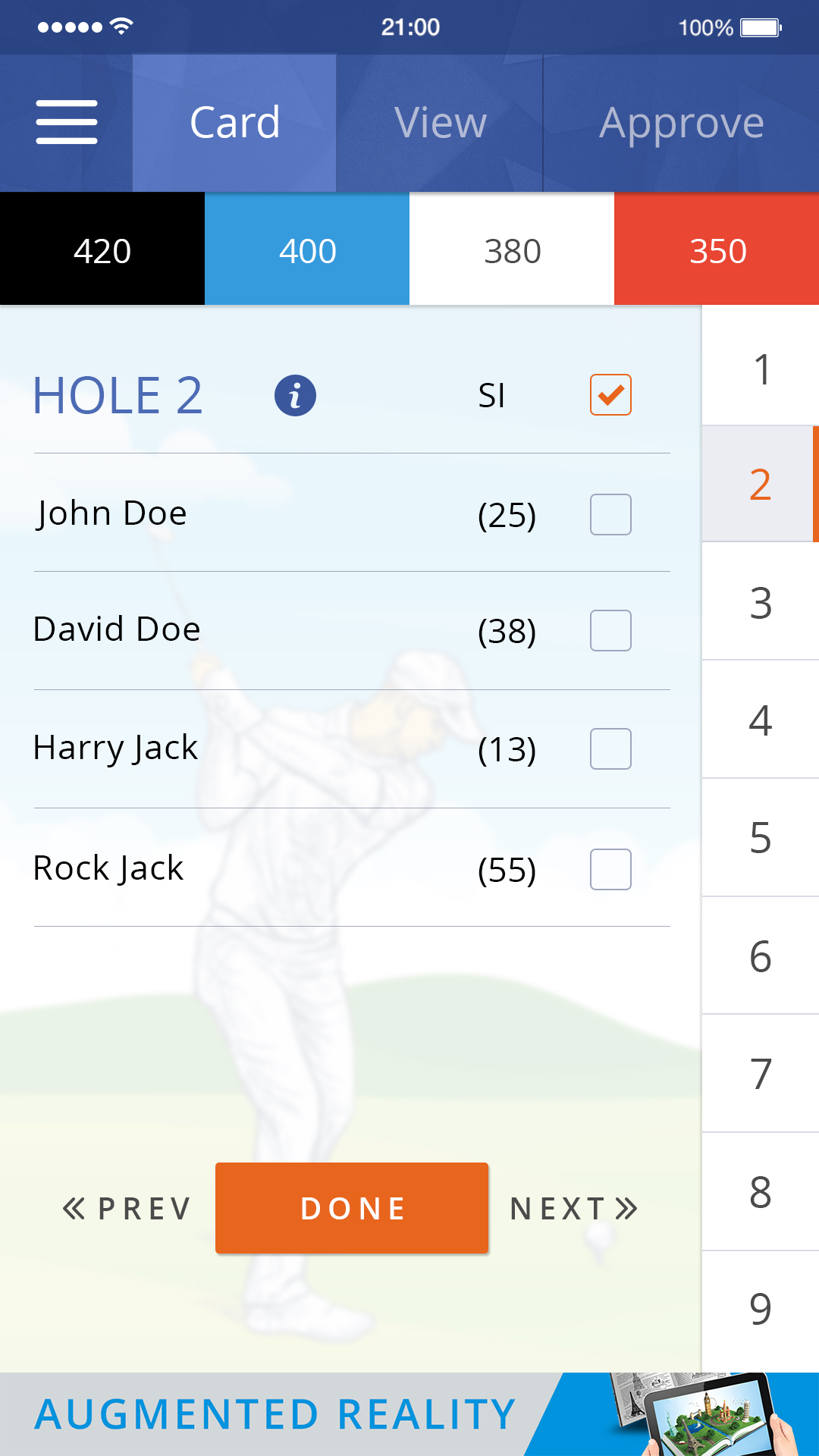
Task: Open the hamburger navigation menu
Action: (66, 121)
